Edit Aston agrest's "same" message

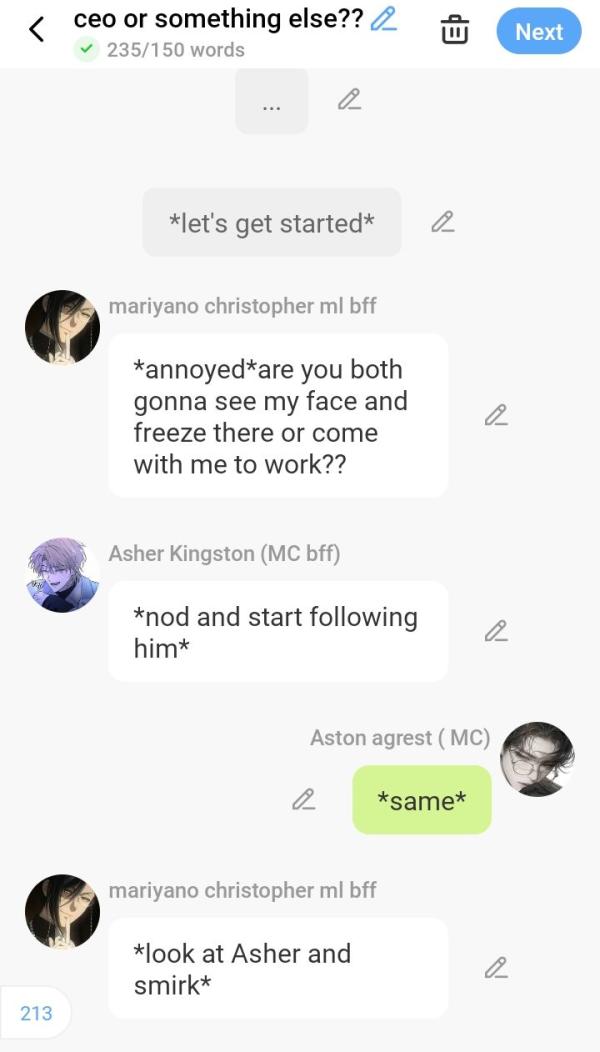point(304,799)
